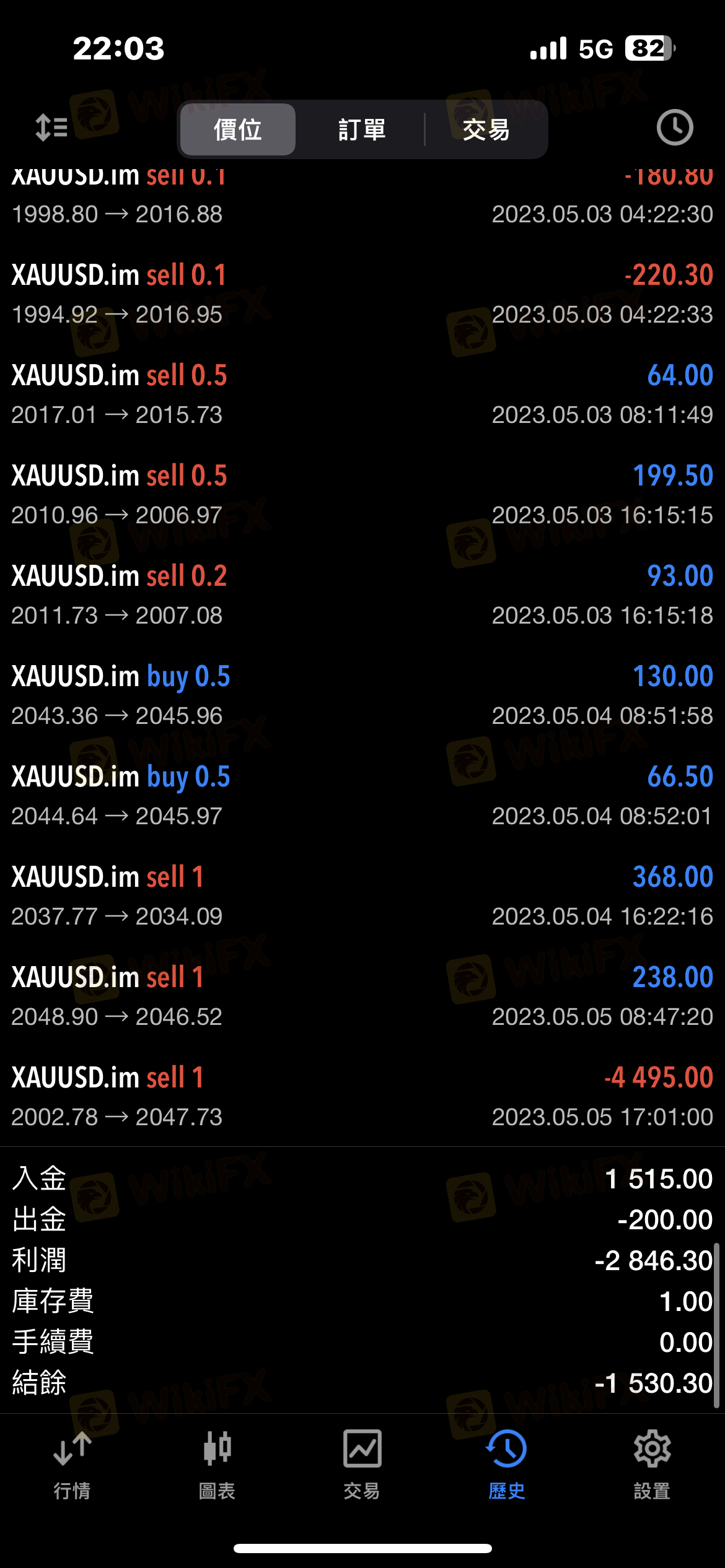Expand the buy 0.5 trade with profit 130.00
Screen dimensions: 725x1568
(x=362, y=695)
